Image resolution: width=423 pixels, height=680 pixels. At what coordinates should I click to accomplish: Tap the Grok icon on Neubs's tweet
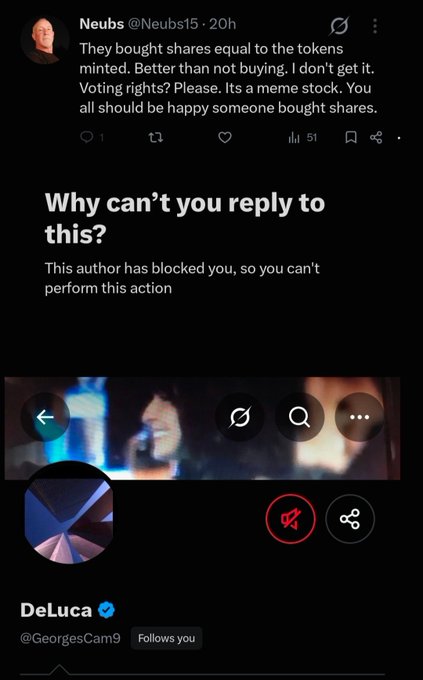pos(339,26)
